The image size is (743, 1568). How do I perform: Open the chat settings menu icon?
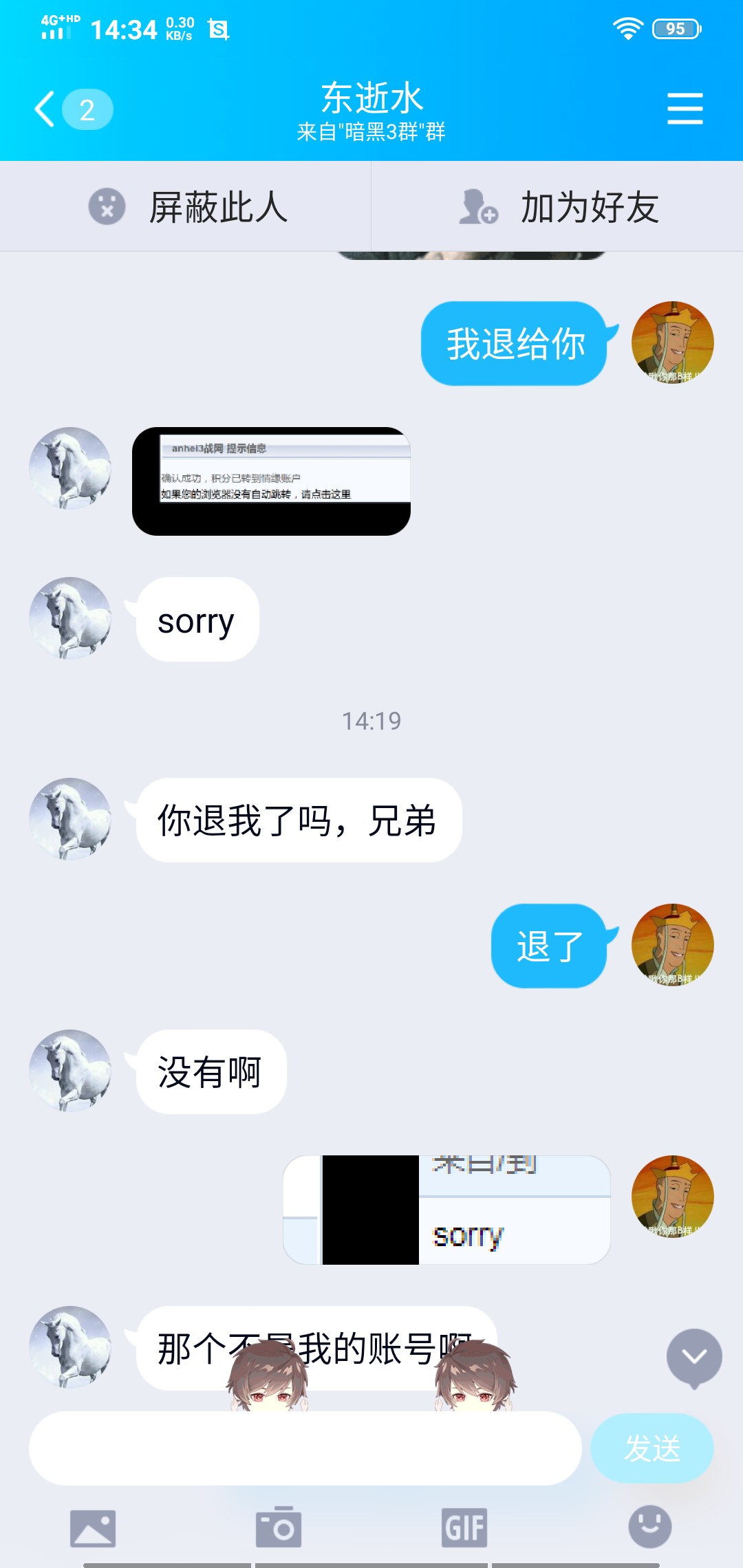click(685, 109)
